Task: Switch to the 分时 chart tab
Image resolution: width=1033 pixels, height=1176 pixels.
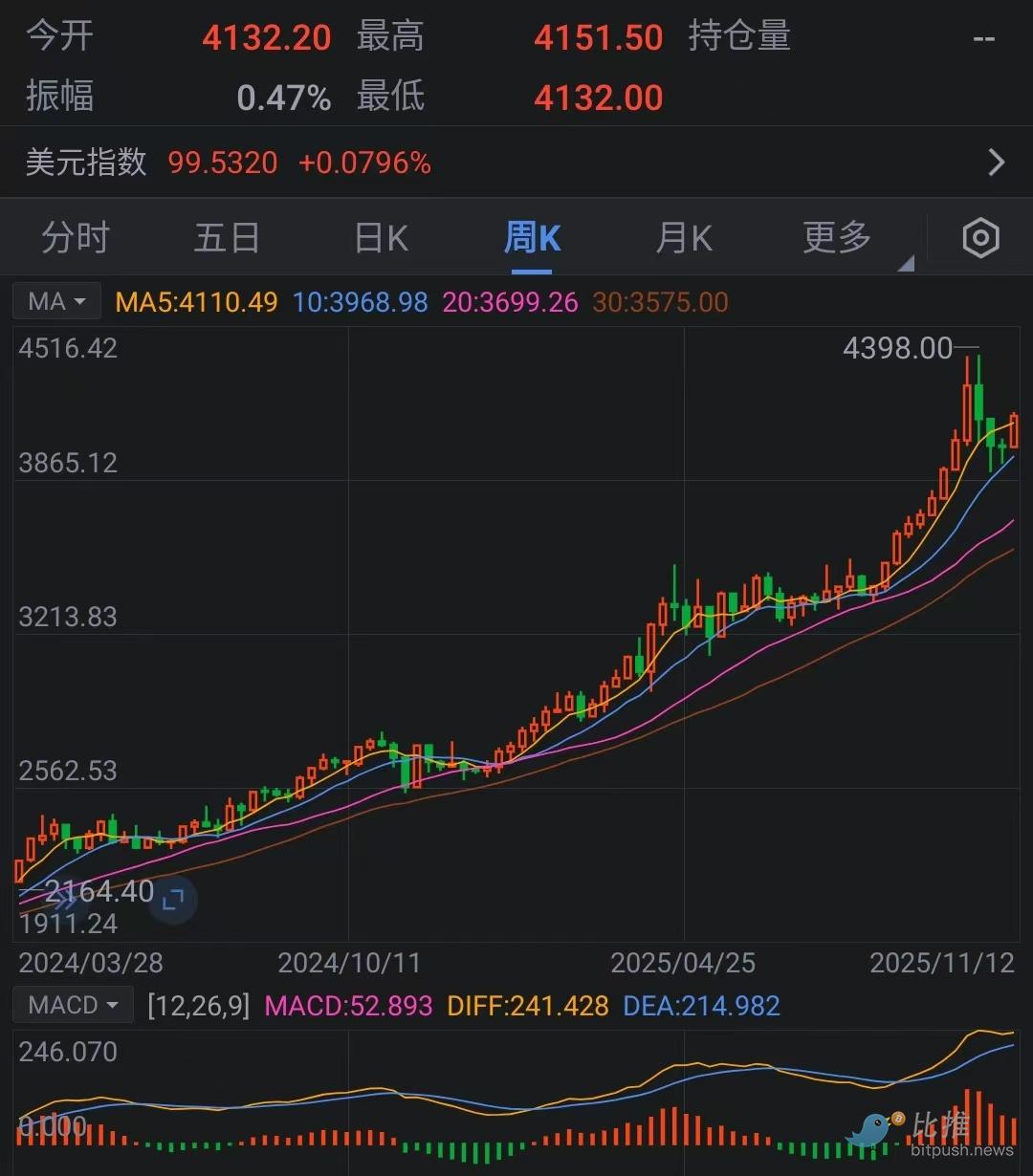Action: coord(76,238)
